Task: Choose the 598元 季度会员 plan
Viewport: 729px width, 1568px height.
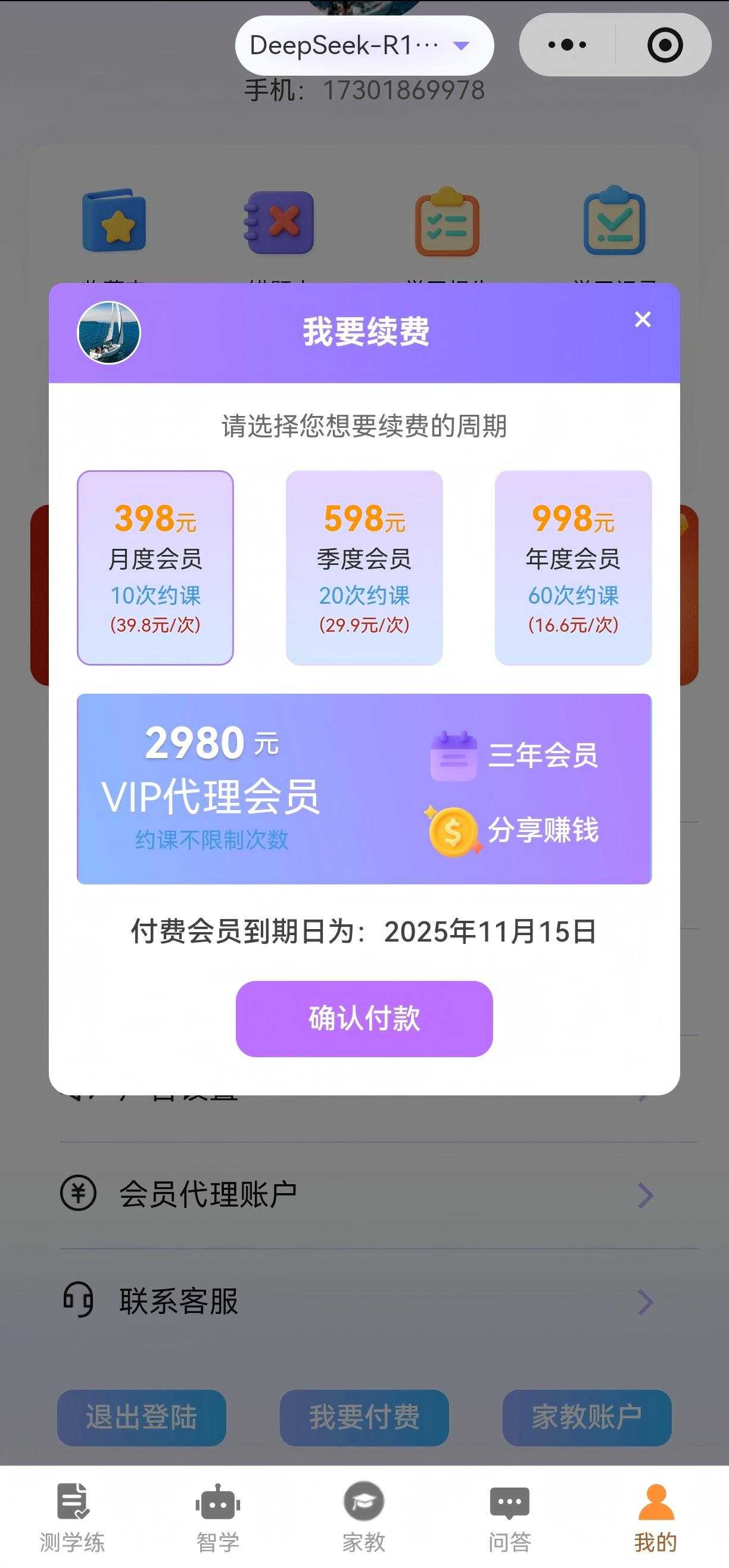Action: (x=364, y=567)
